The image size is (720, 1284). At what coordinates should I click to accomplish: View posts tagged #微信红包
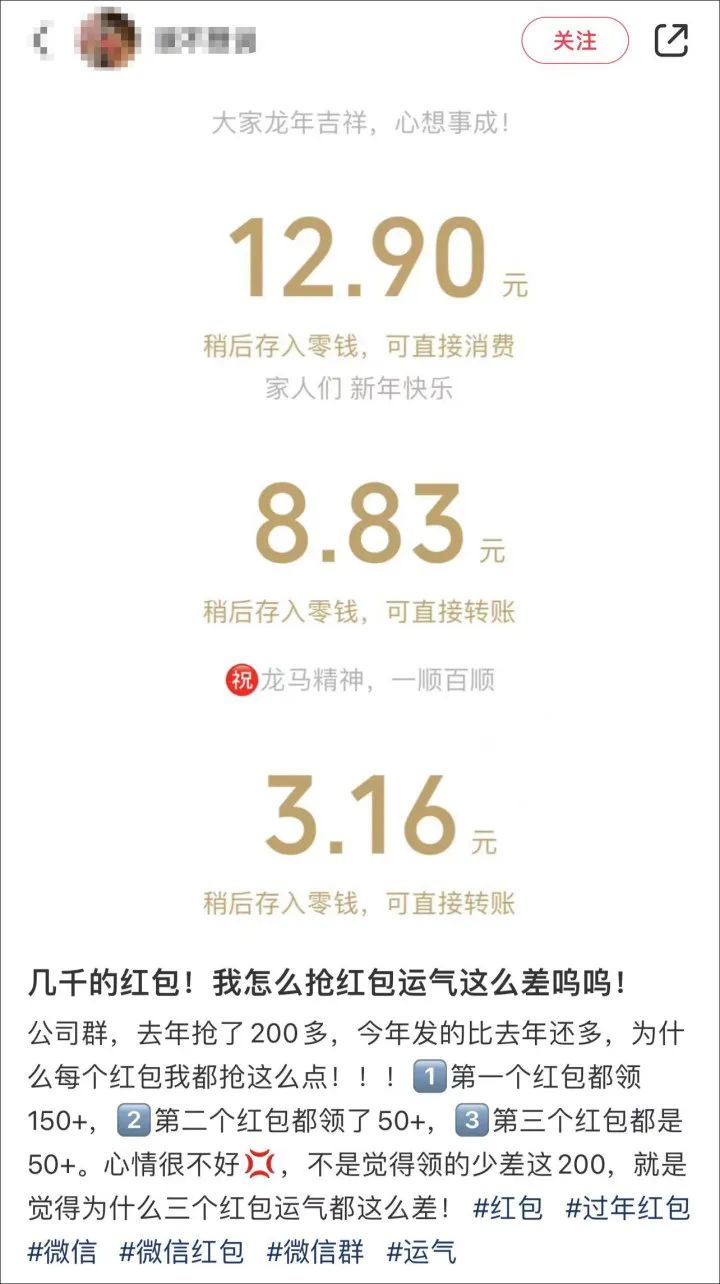point(181,1250)
